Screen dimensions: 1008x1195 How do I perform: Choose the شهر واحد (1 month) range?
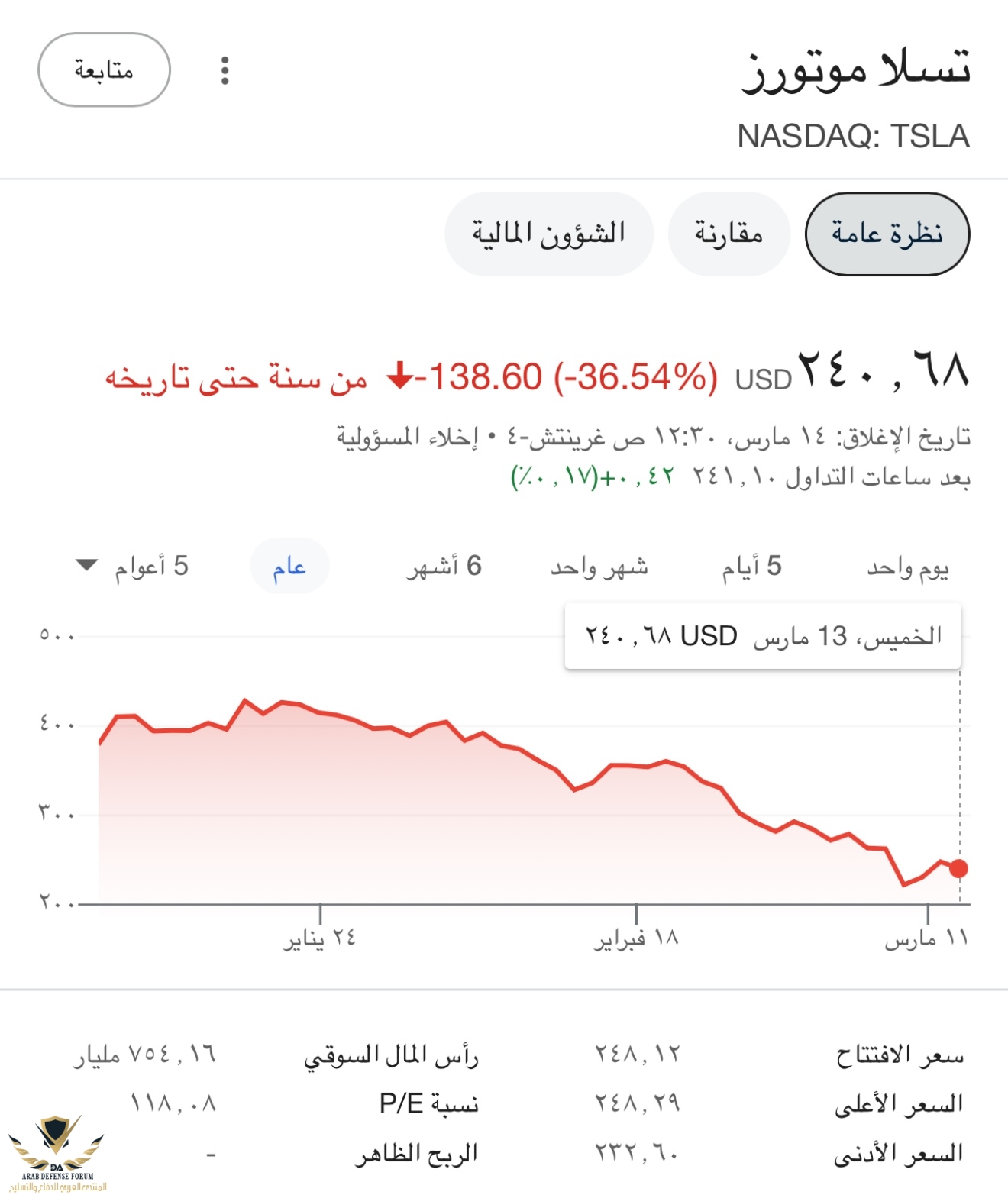click(x=599, y=567)
